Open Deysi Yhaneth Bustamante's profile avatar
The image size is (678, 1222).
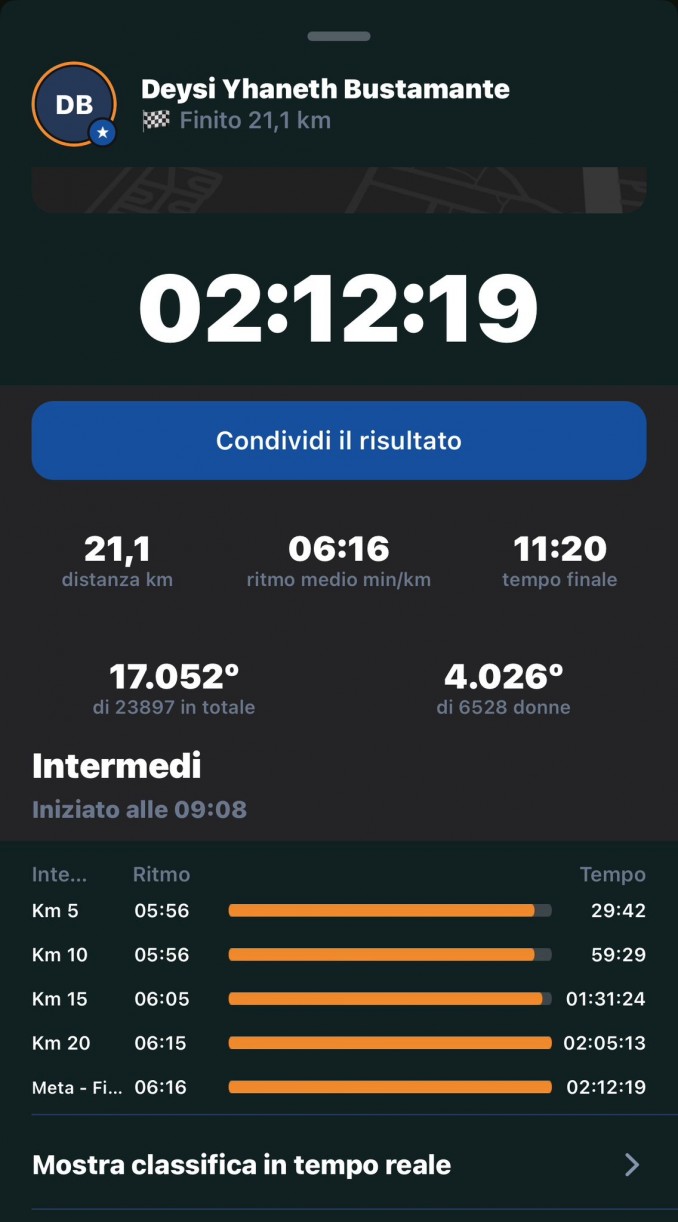(x=74, y=104)
